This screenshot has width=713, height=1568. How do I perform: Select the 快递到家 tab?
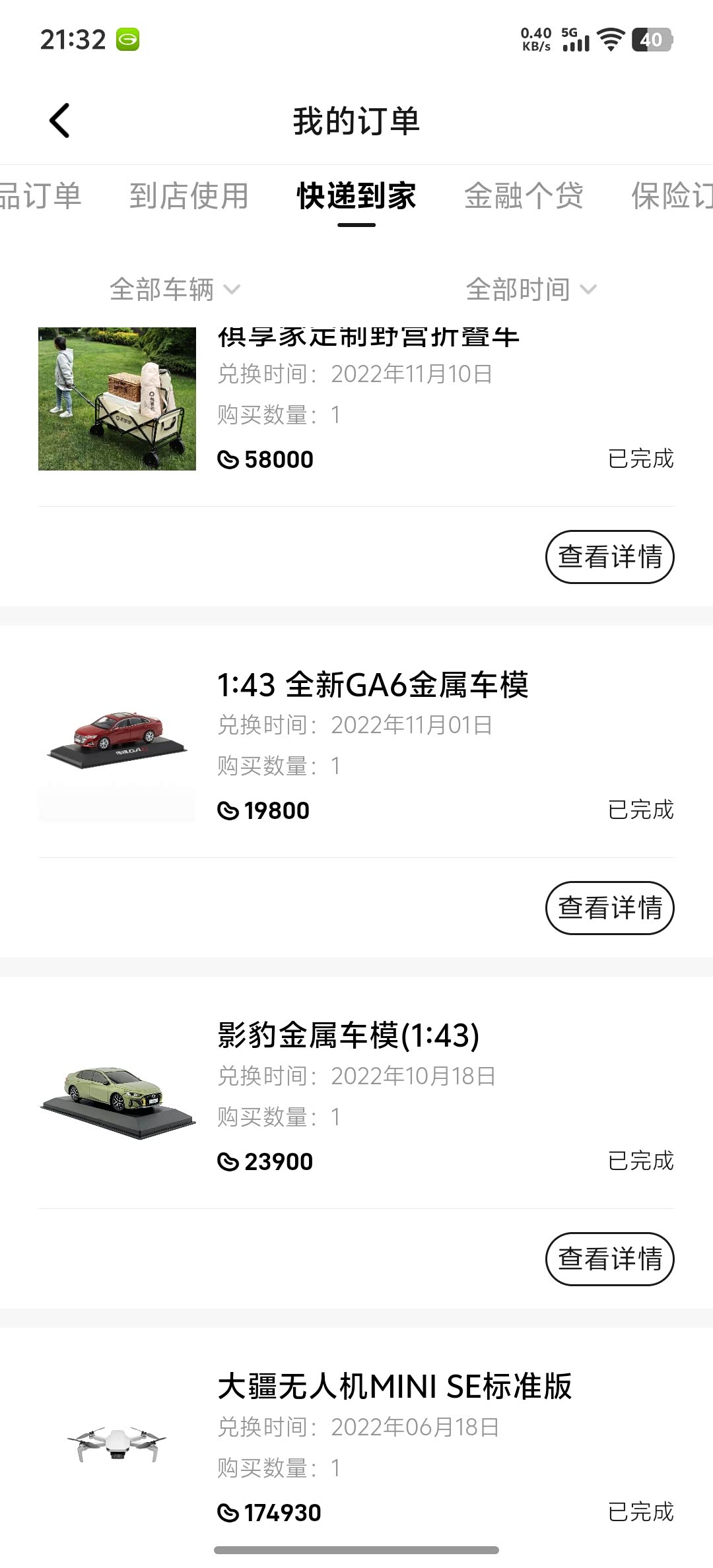[x=356, y=196]
